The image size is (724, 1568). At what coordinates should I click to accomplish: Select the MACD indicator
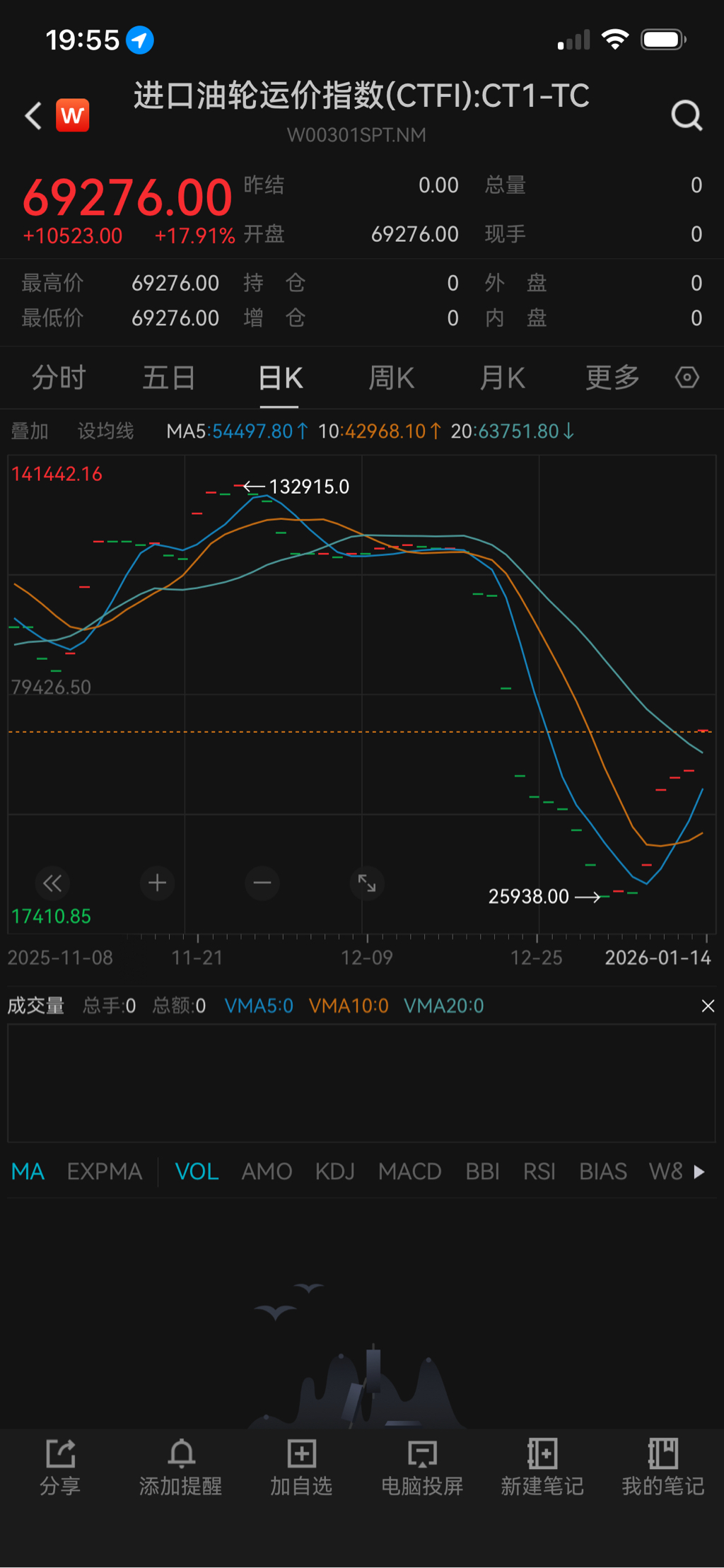[409, 1172]
